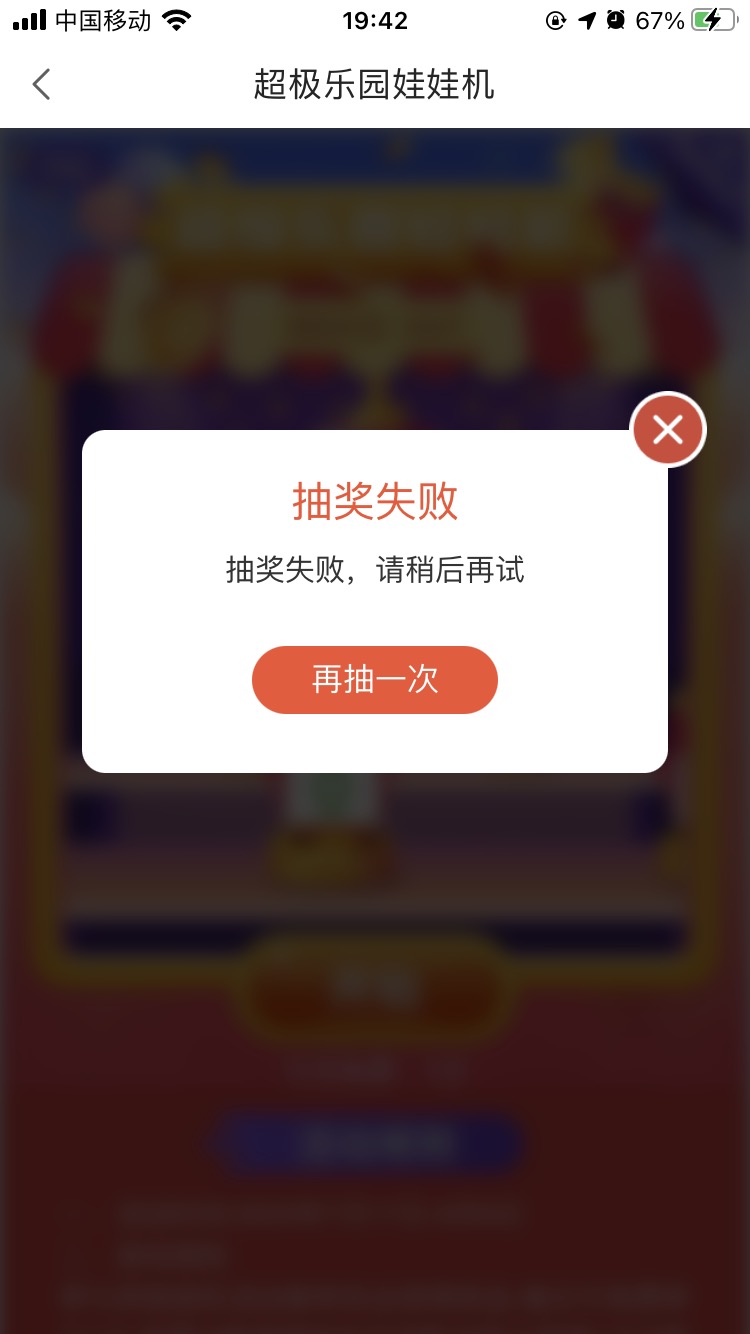Go back using the top-left arrow
750x1334 pixels.
pyautogui.click(x=41, y=85)
